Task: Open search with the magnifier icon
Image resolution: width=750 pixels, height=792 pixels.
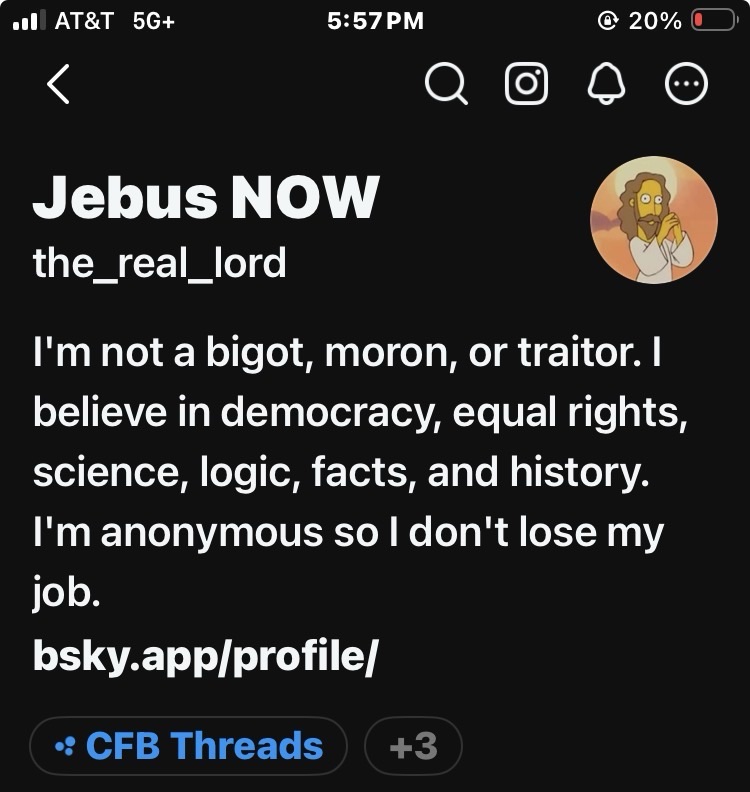Action: [x=446, y=85]
